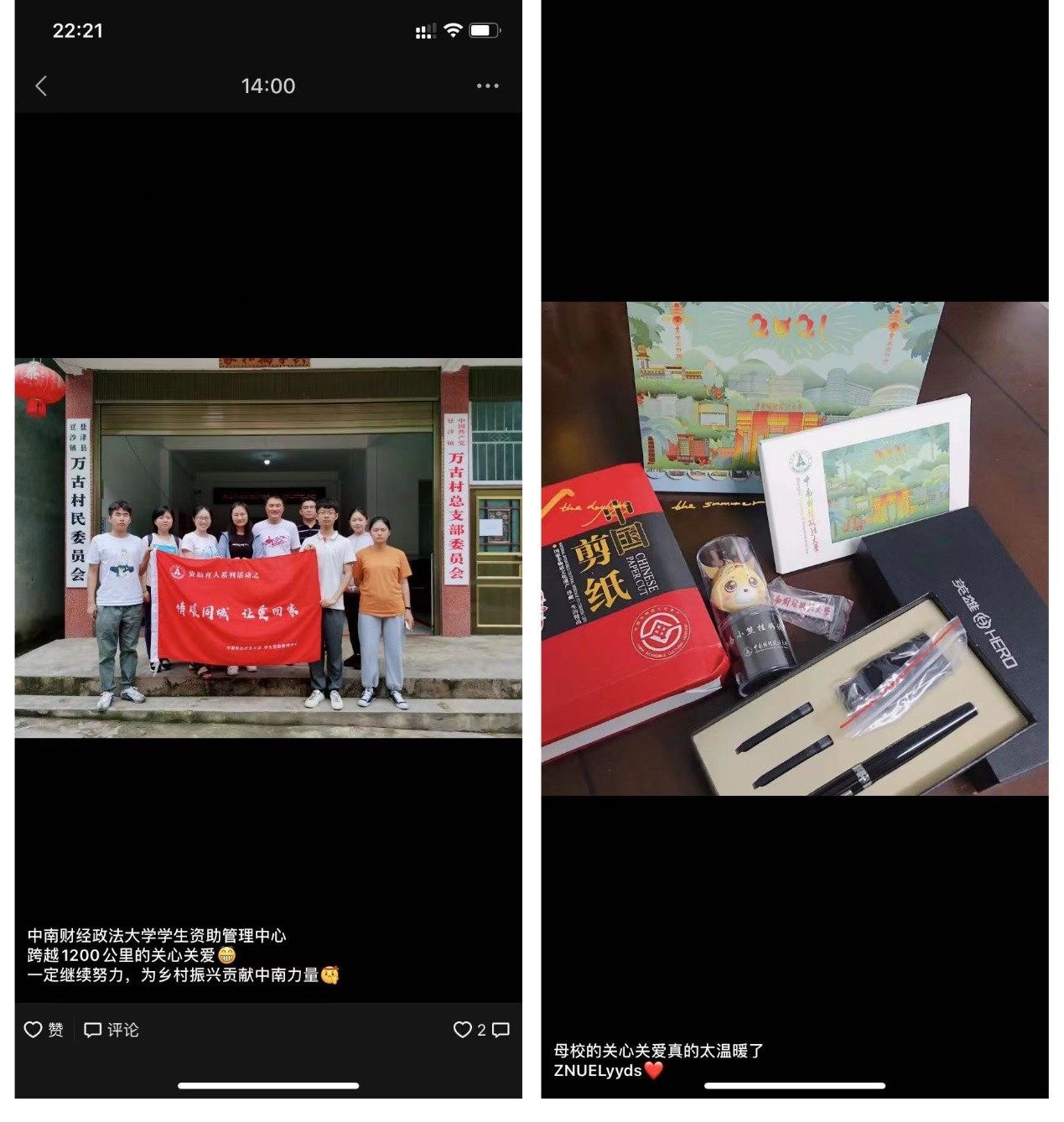Go back from the photo viewer
This screenshot has height=1122, width=1064.
pyautogui.click(x=41, y=86)
